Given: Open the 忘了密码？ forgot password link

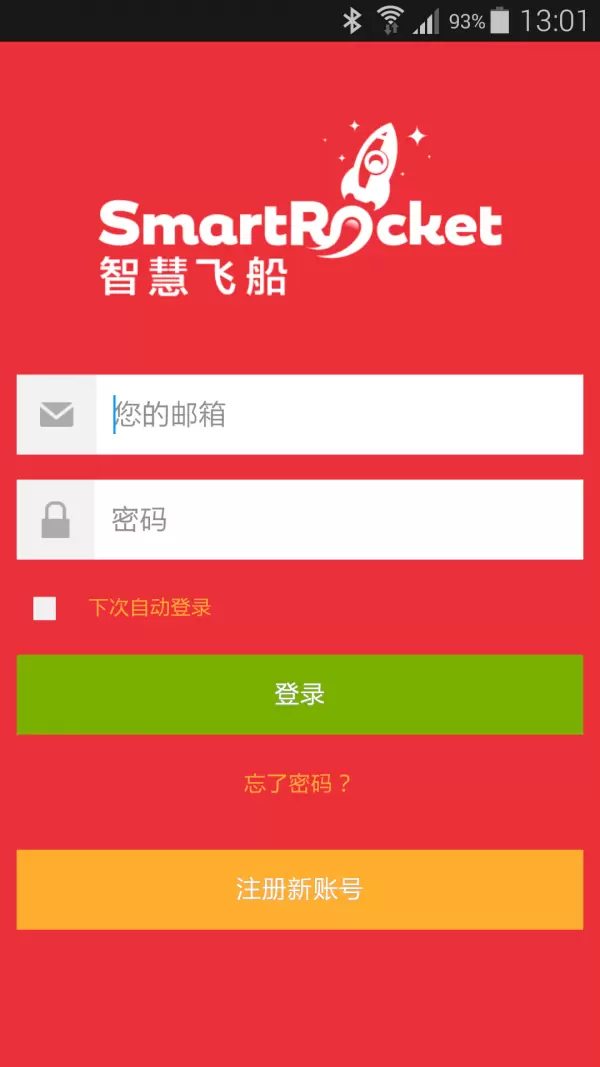Looking at the screenshot, I should click(298, 784).
